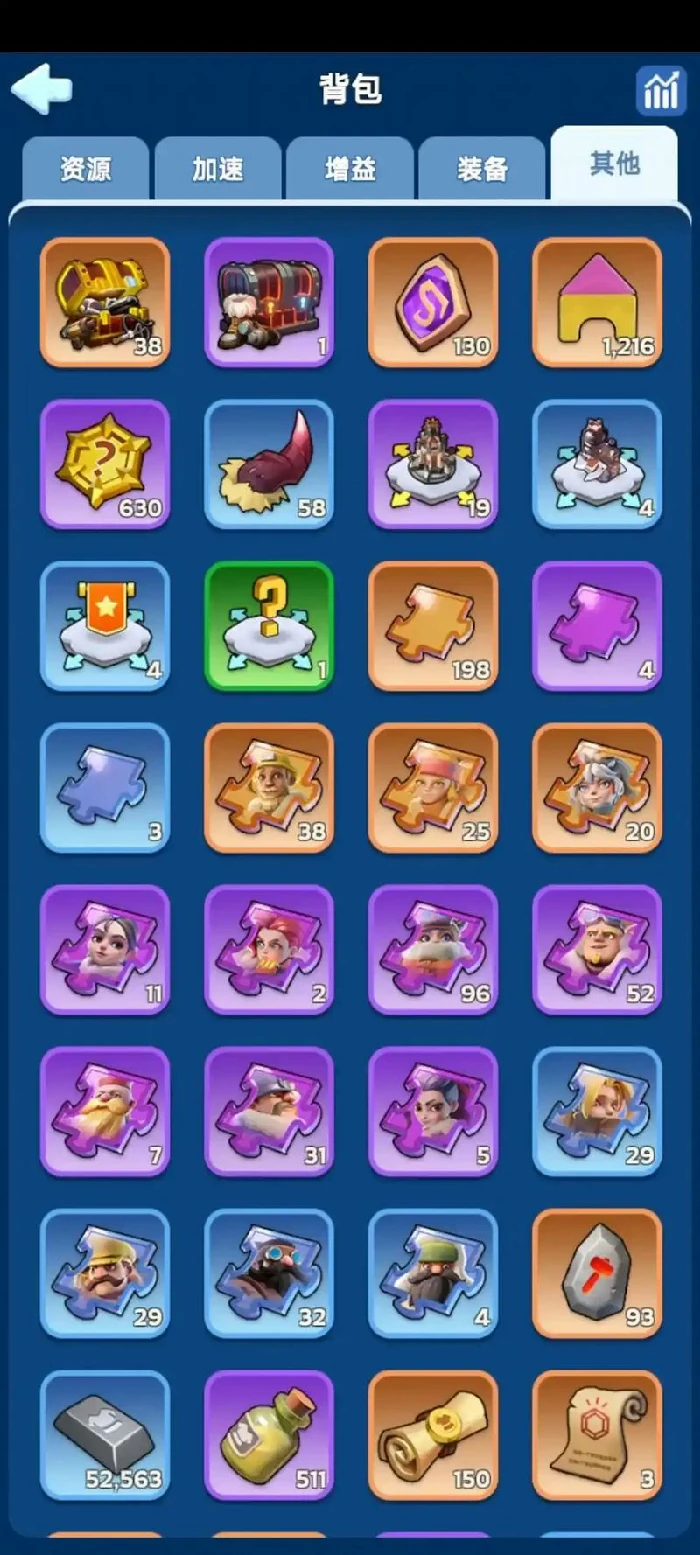
Task: Select the golden treasure chest with 38
Action: pyautogui.click(x=105, y=302)
